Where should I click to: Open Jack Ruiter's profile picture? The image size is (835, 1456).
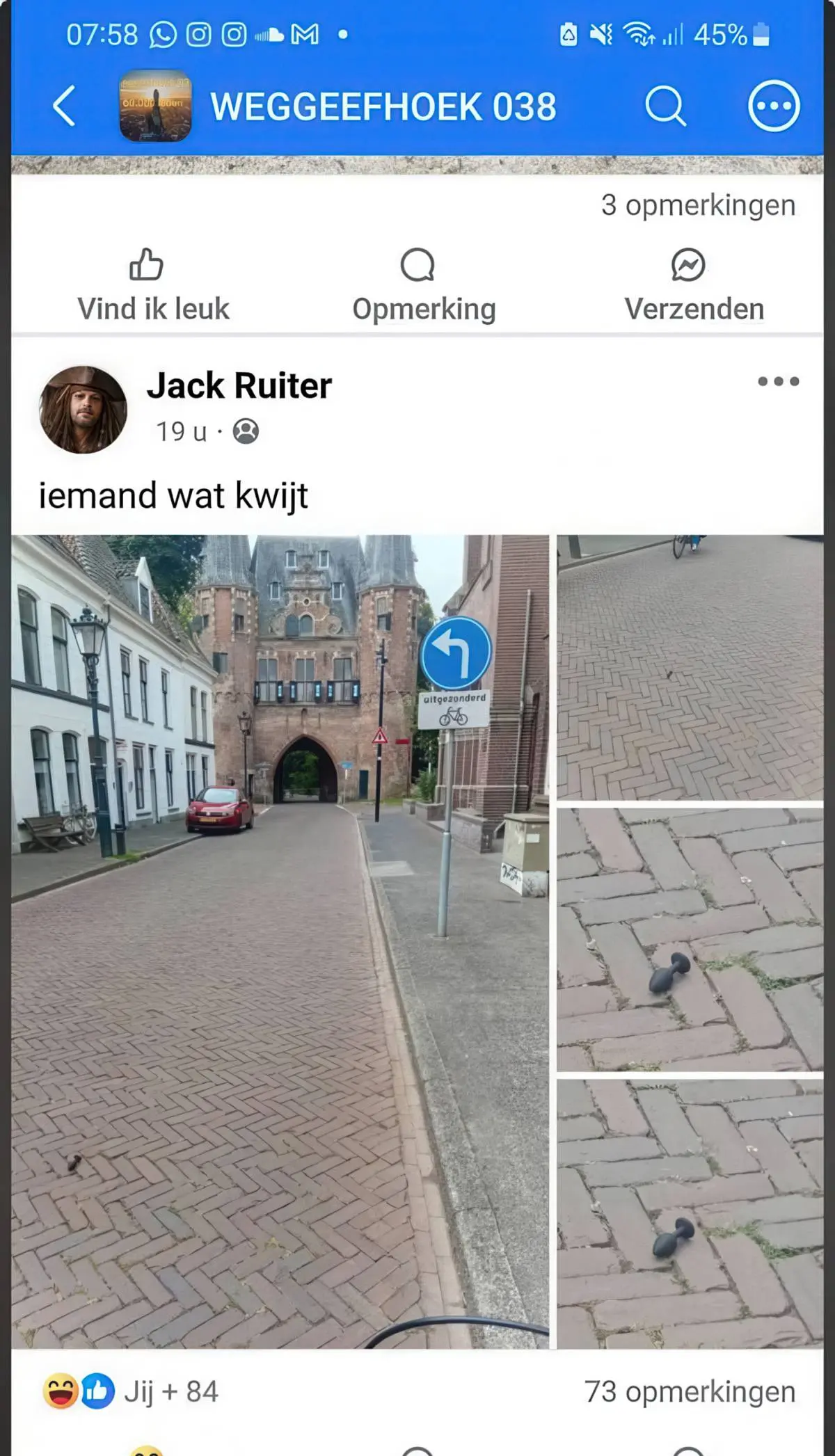pyautogui.click(x=83, y=410)
